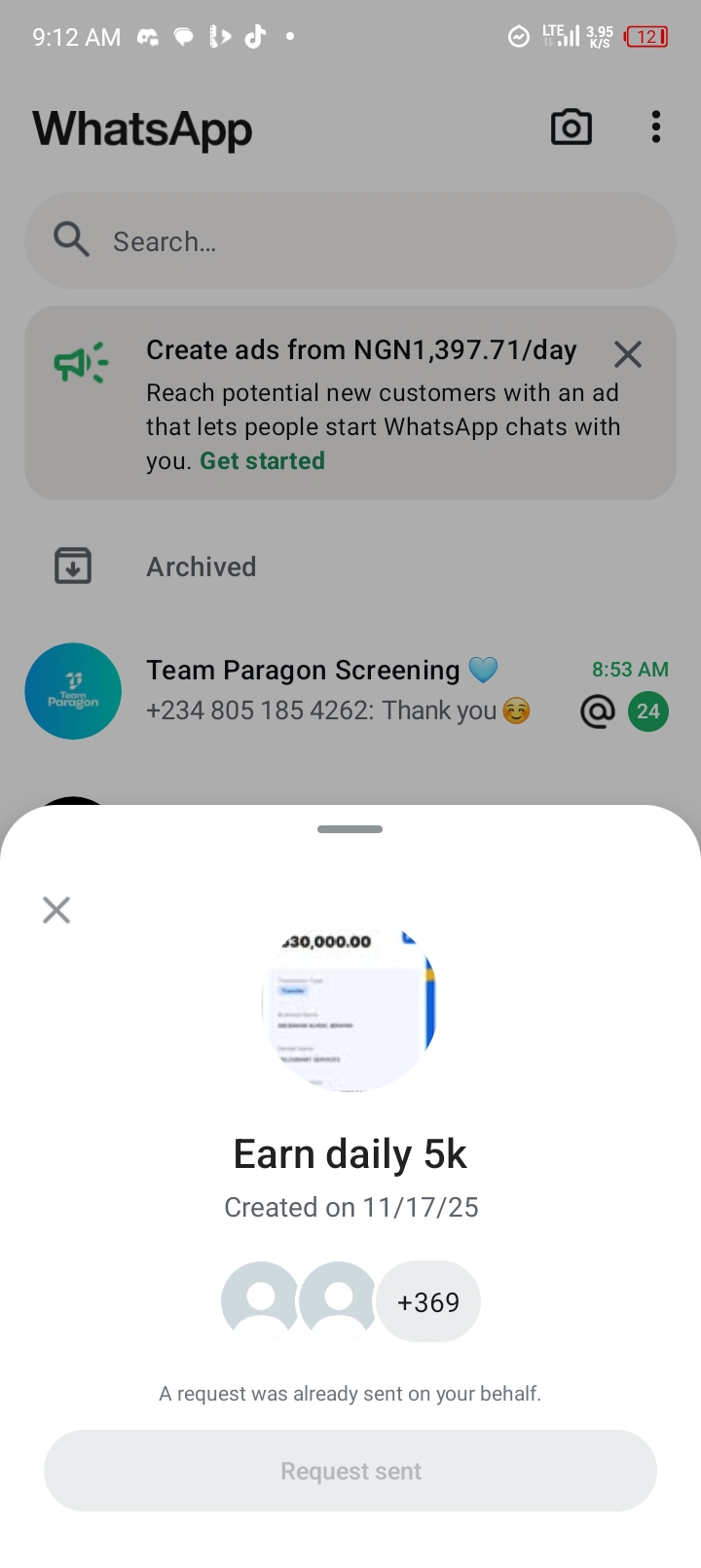View the +369 group members
This screenshot has height=1568, width=701.
(428, 1302)
